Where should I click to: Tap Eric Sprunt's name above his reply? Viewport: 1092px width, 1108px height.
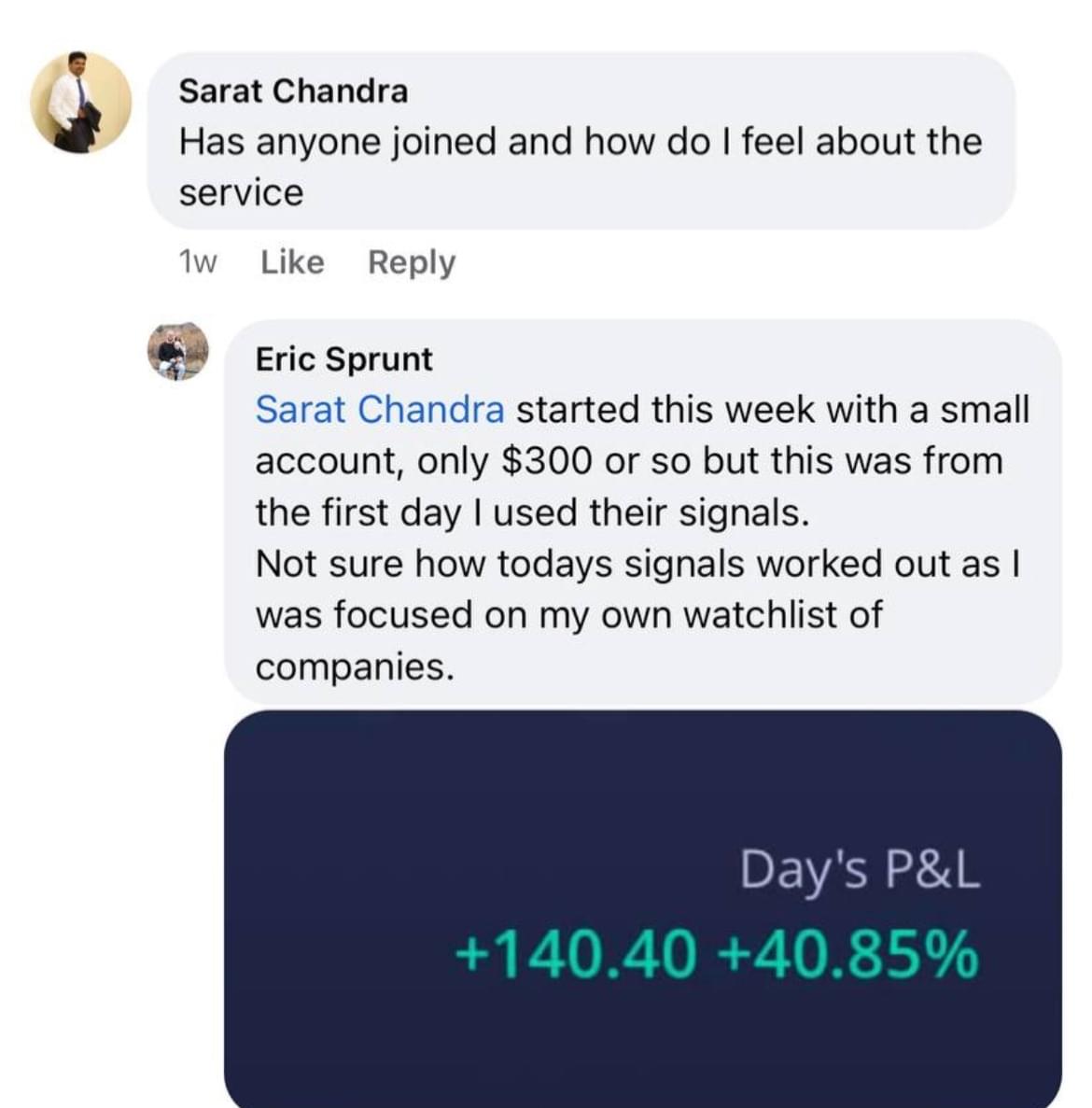343,359
